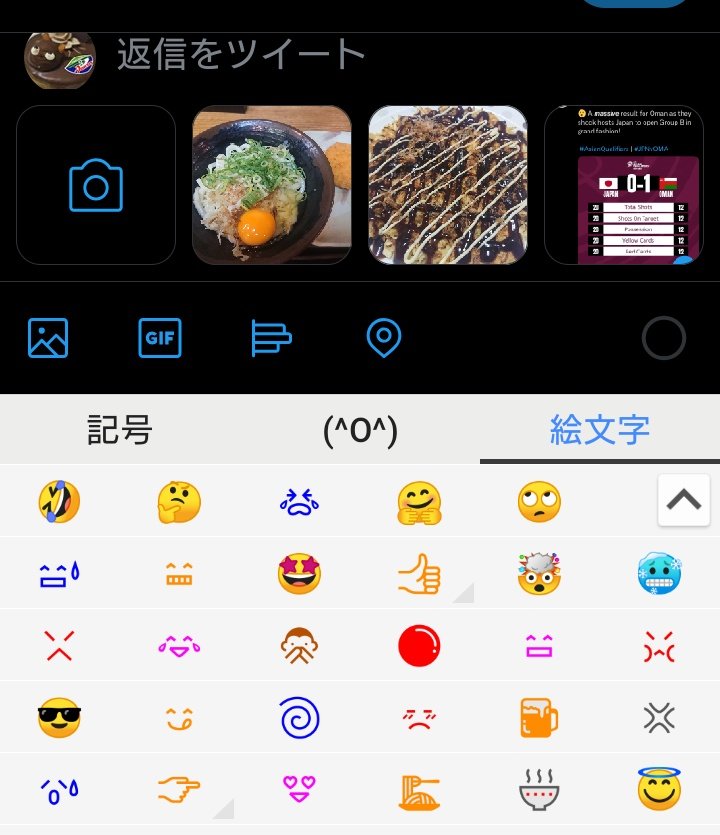Collapse the emoji panel with up chevron
The image size is (720, 835).
pyautogui.click(x=683, y=500)
